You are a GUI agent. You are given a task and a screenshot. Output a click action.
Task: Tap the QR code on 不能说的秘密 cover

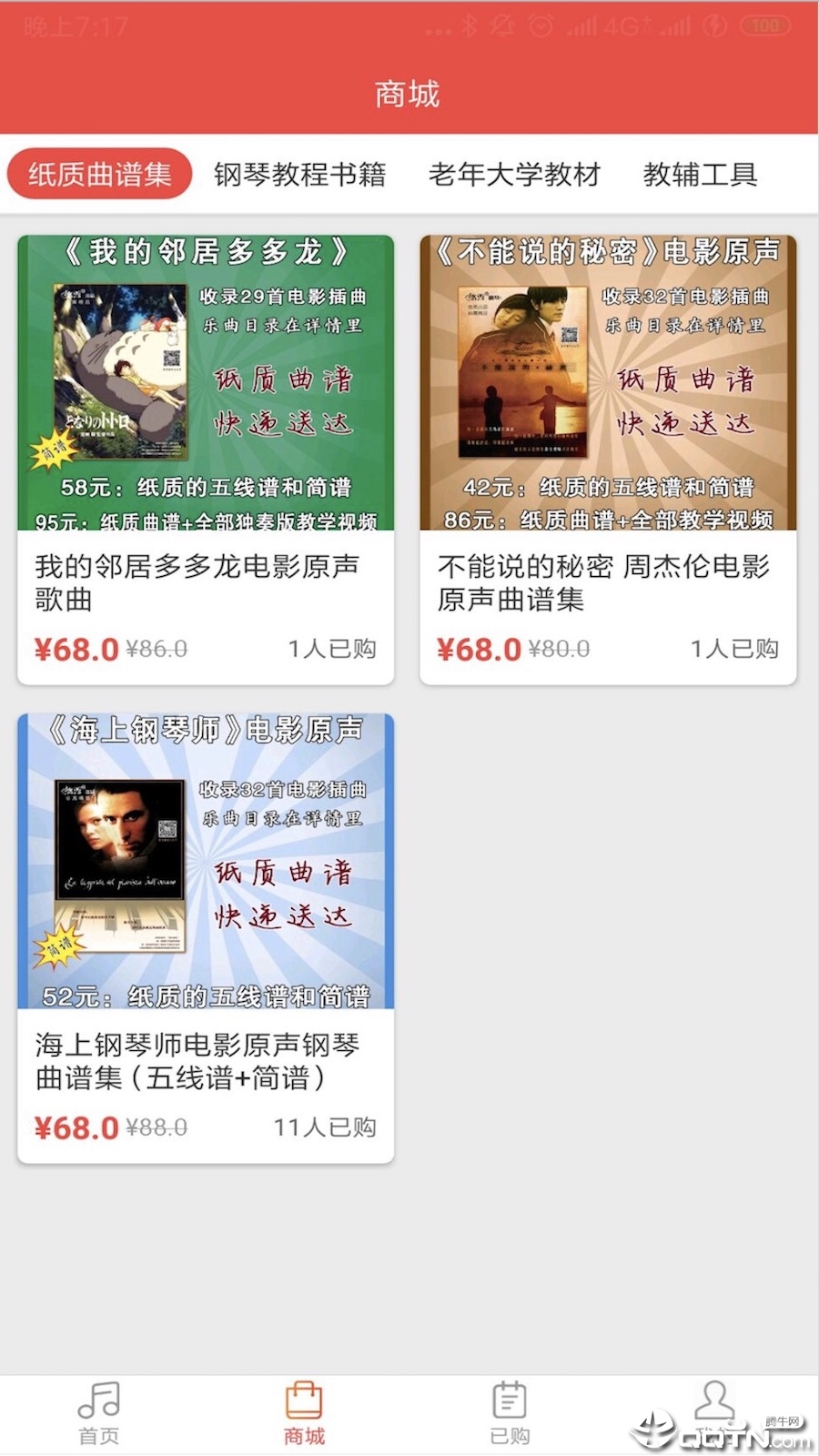[571, 337]
